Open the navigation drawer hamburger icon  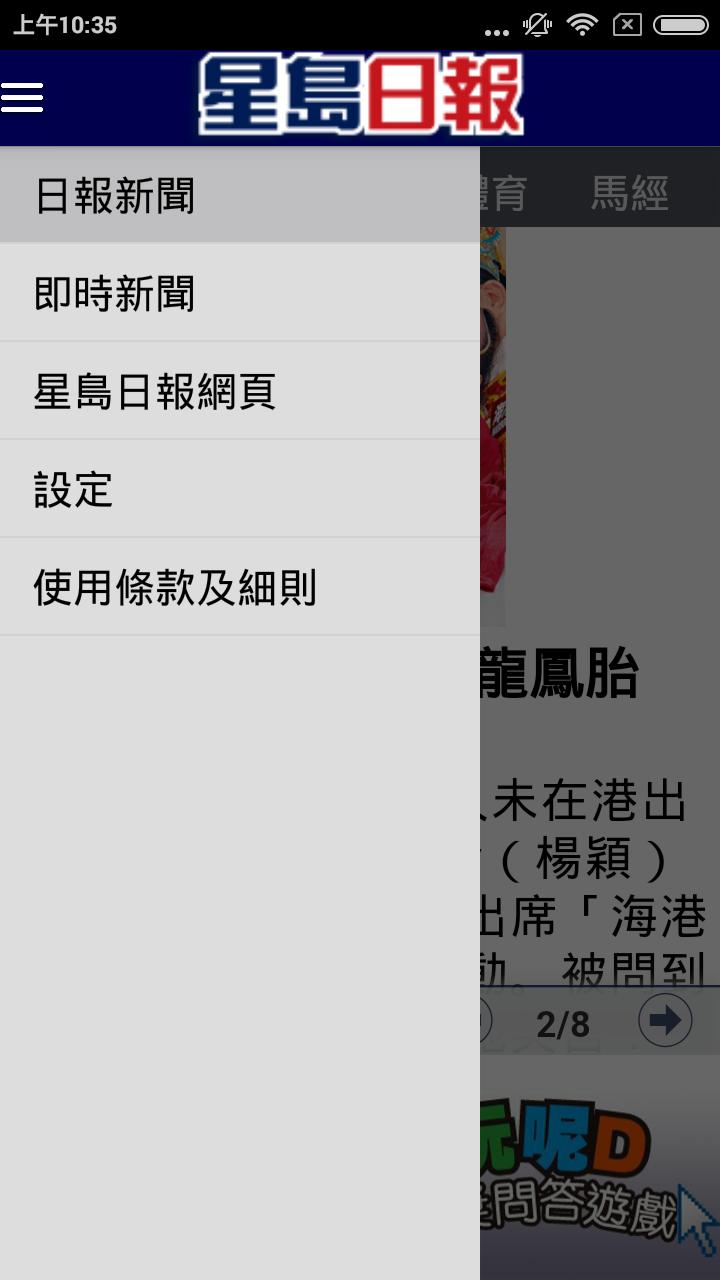pos(22,97)
